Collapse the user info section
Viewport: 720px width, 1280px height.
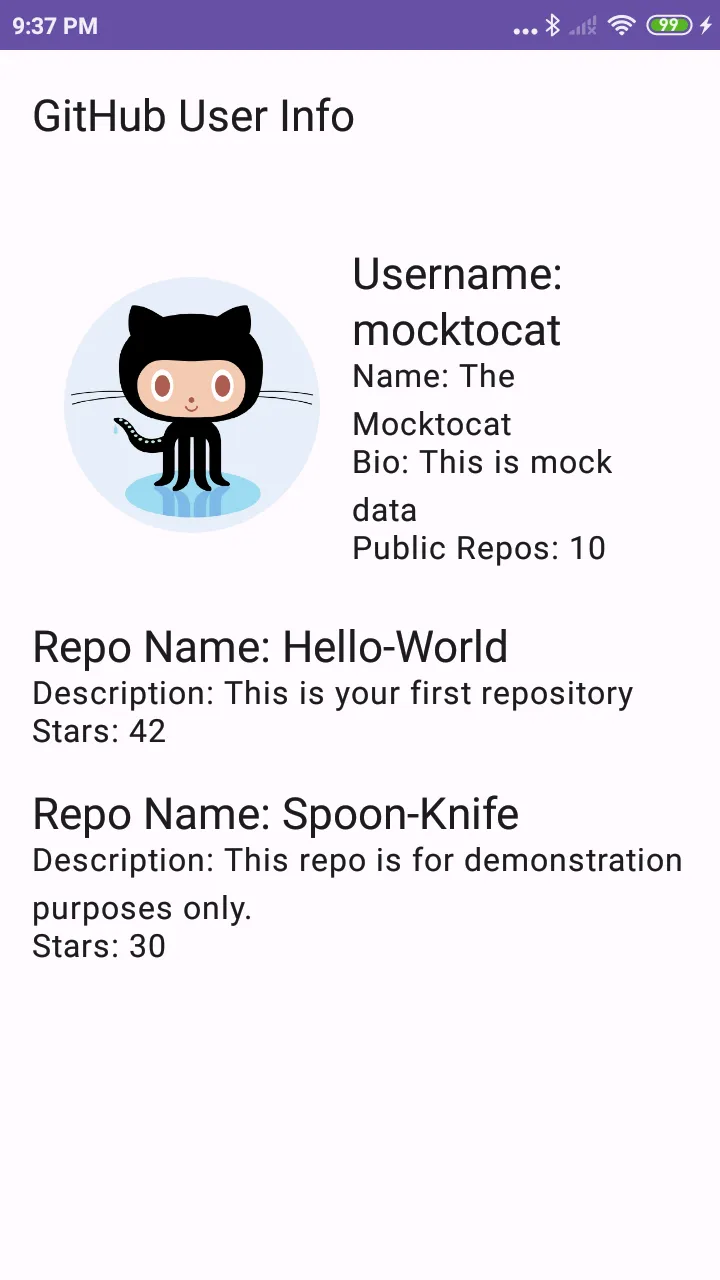pyautogui.click(x=457, y=300)
